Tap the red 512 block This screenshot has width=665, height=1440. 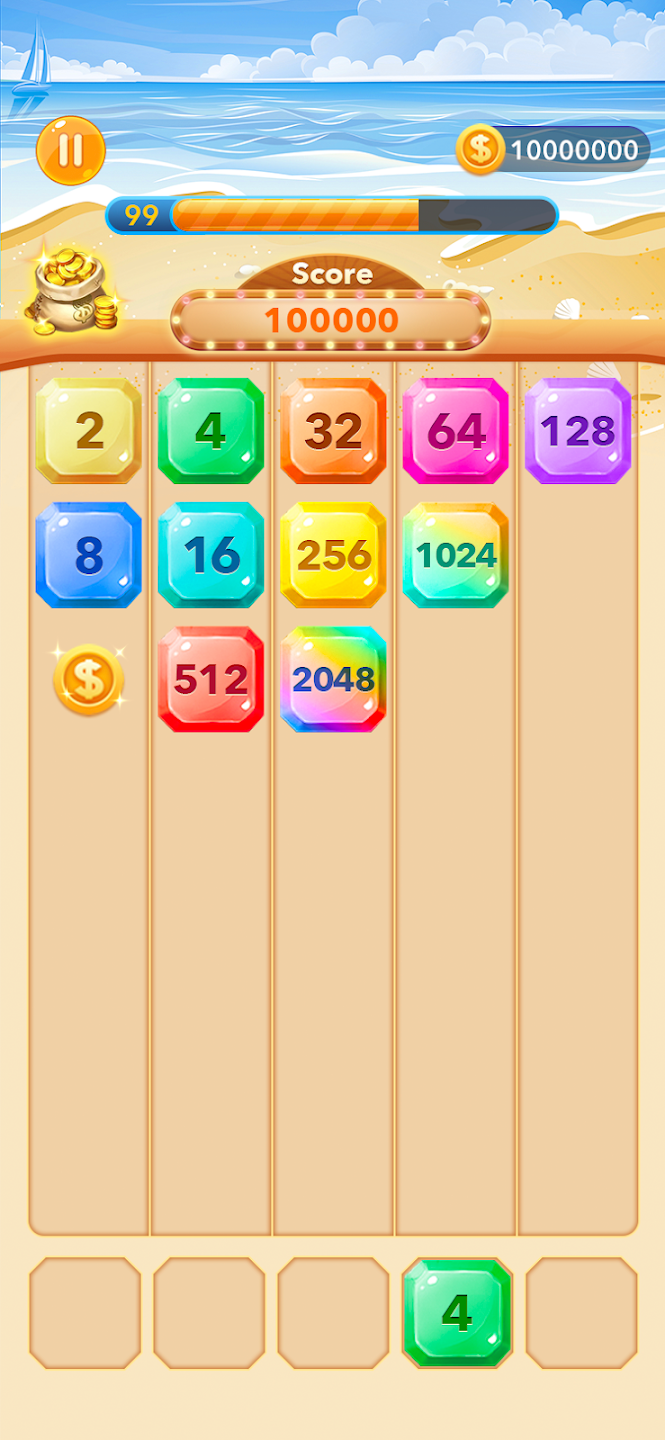(211, 680)
